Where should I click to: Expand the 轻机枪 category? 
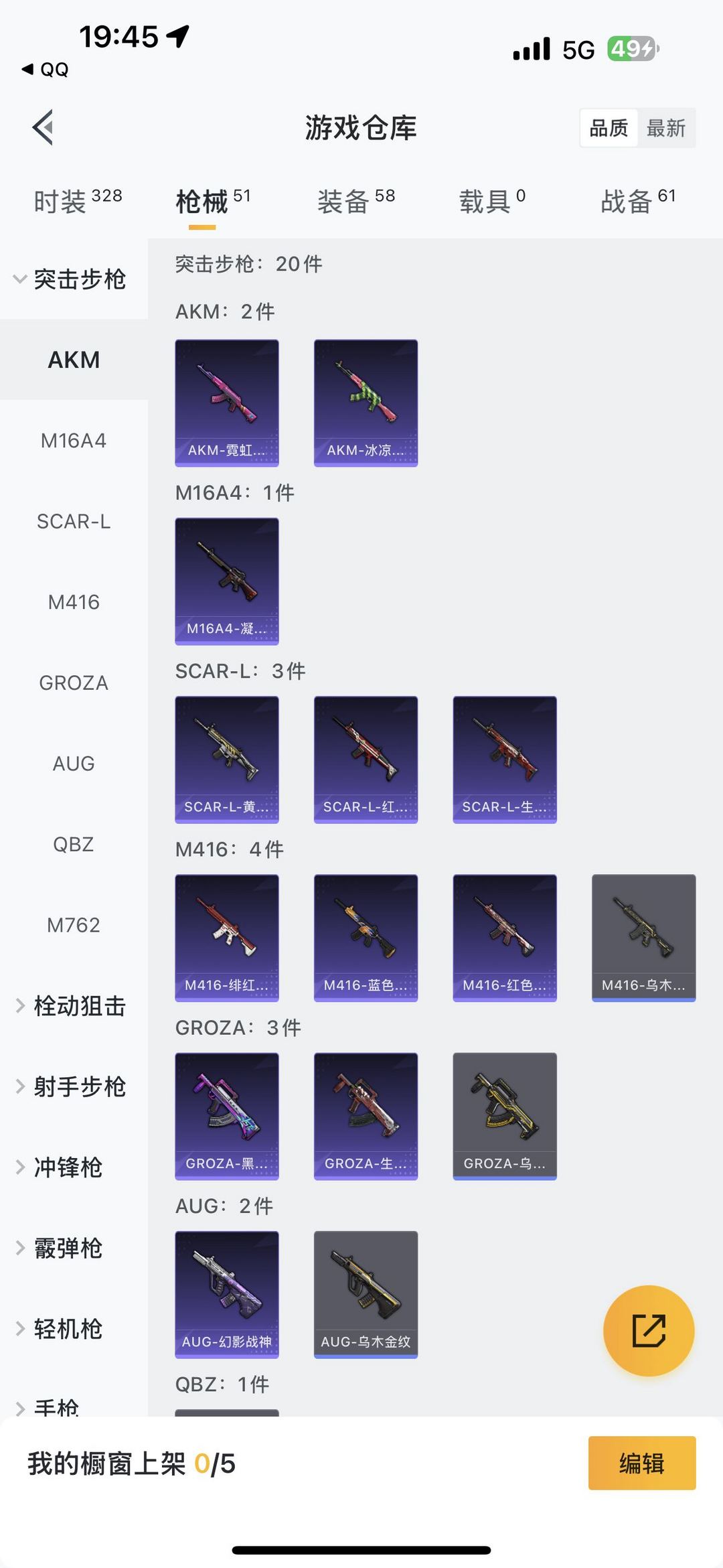click(60, 1329)
